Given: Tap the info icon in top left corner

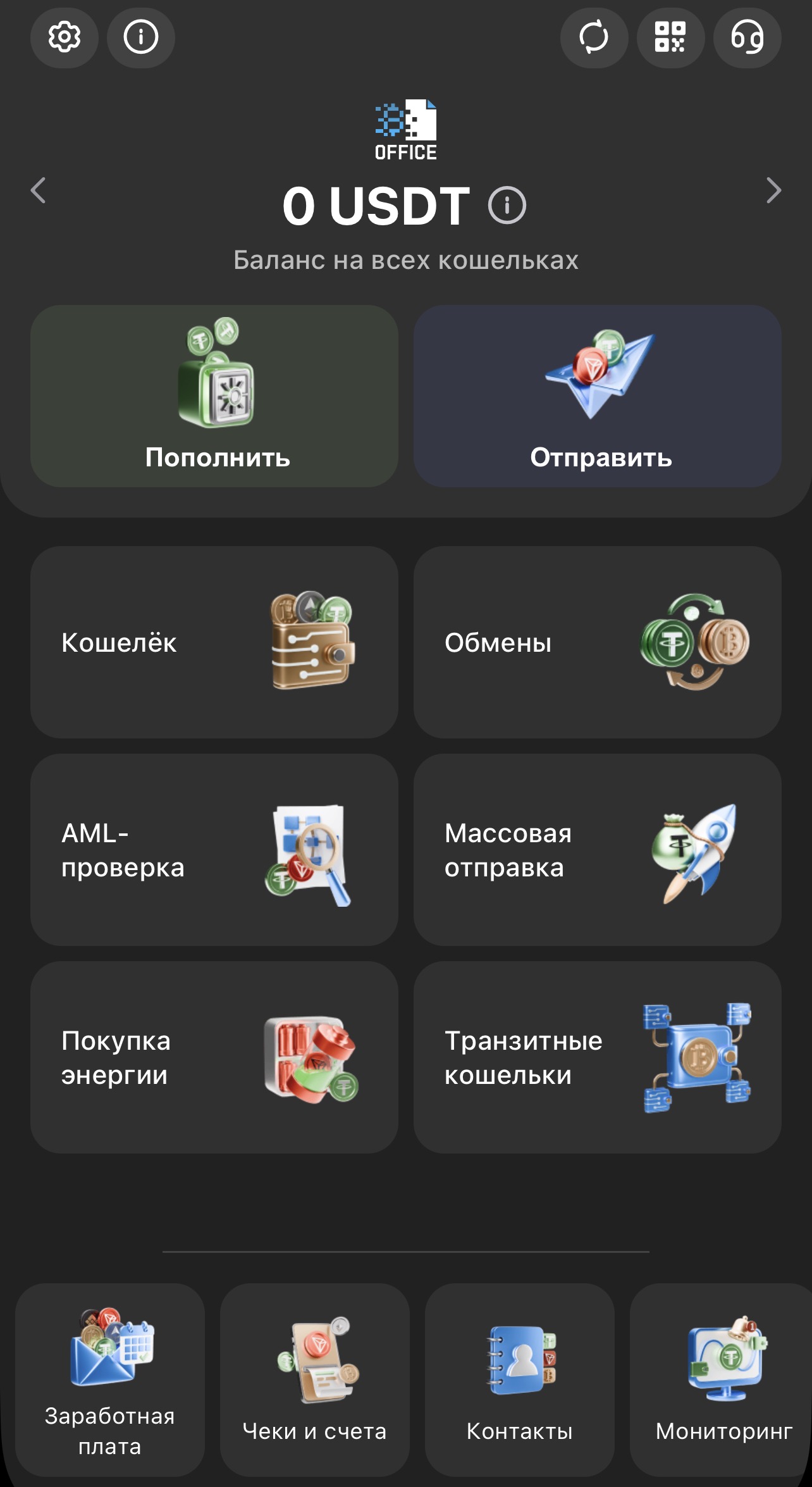Looking at the screenshot, I should coord(140,38).
